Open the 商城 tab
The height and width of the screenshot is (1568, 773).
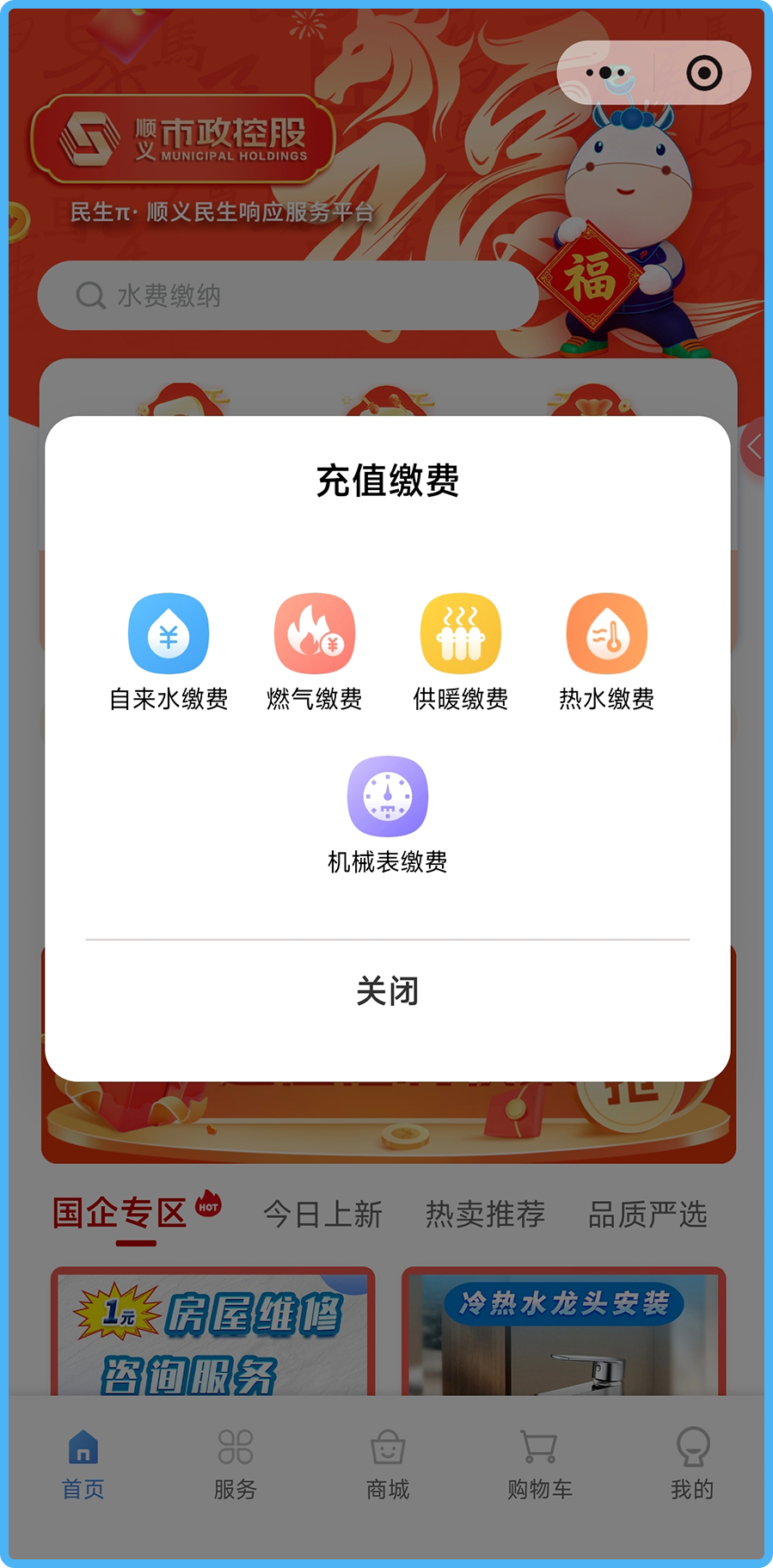pos(388,1463)
